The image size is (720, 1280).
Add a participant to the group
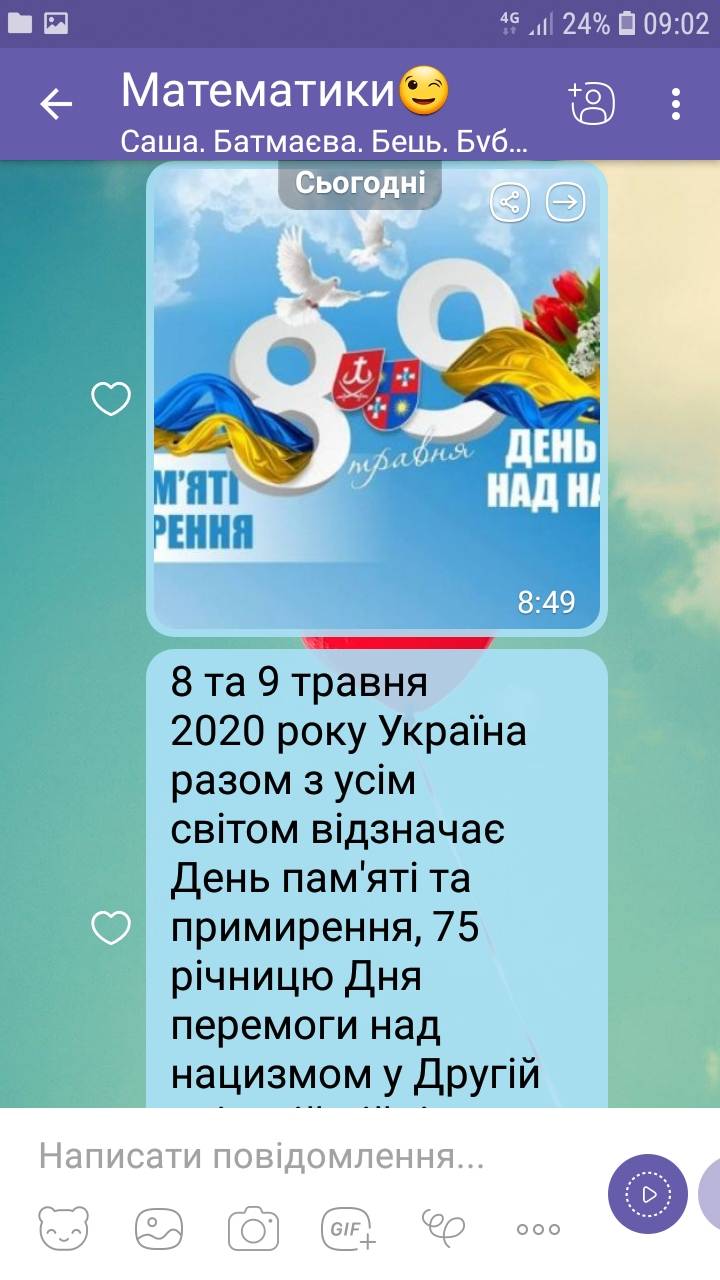(x=591, y=103)
